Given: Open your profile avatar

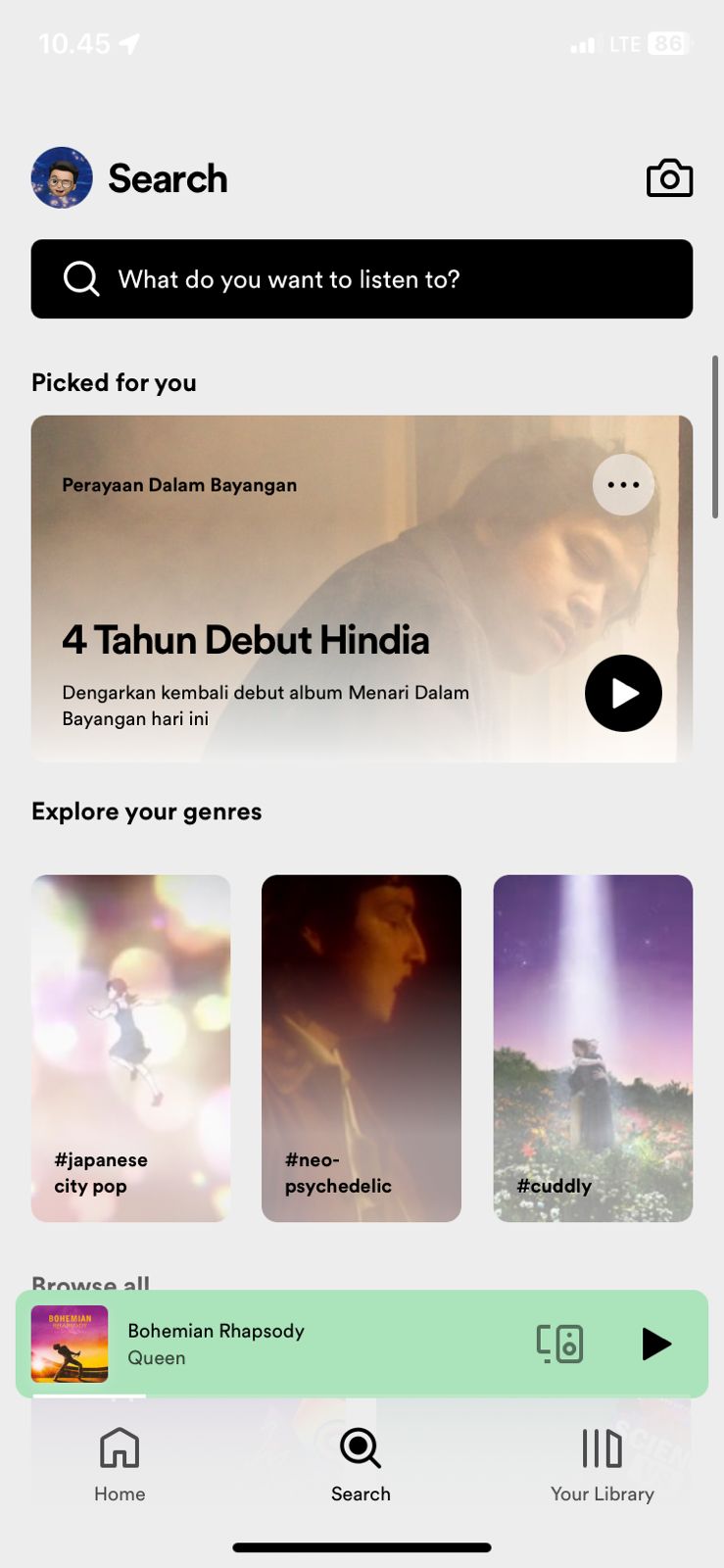Looking at the screenshot, I should (62, 178).
